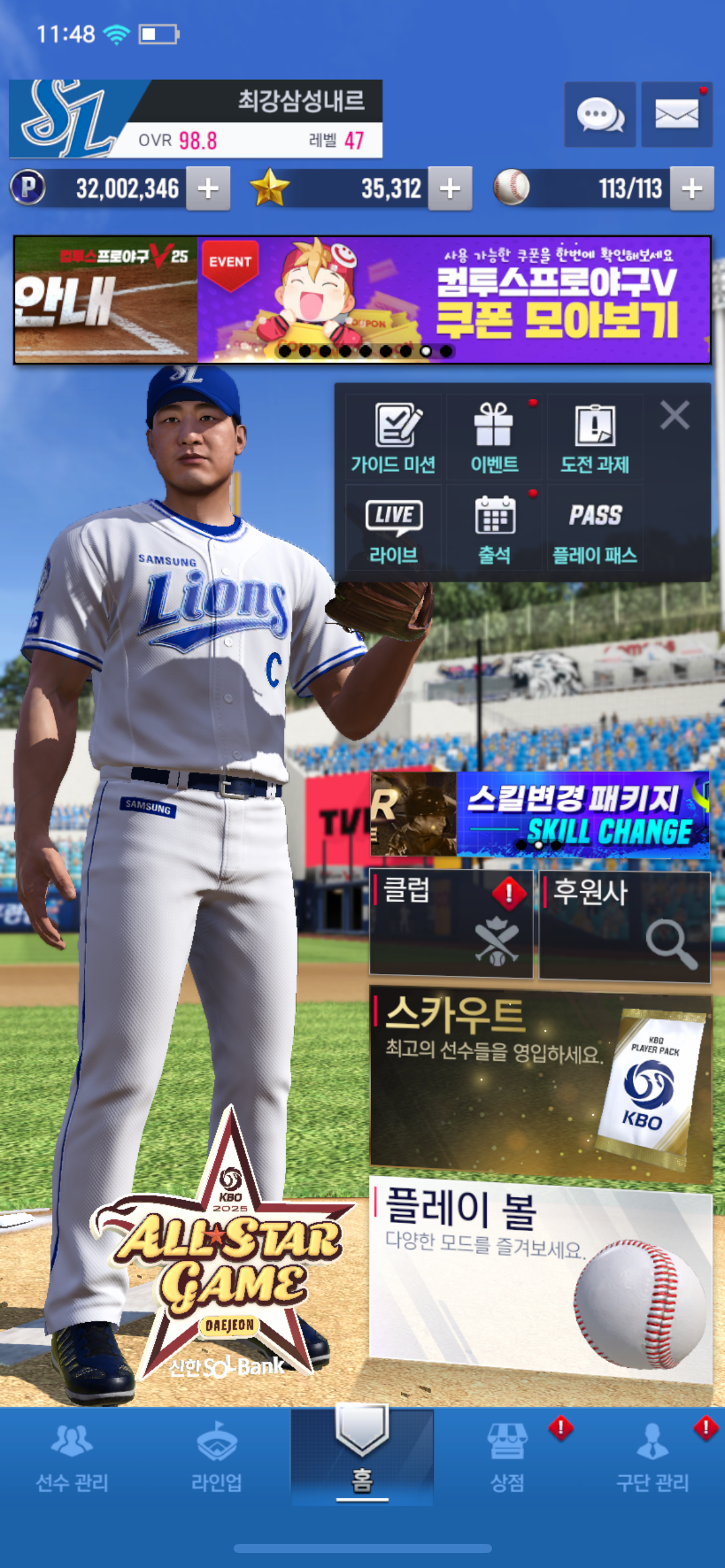Switch to the 선수 관리 tab
725x1568 pixels.
[x=72, y=1458]
